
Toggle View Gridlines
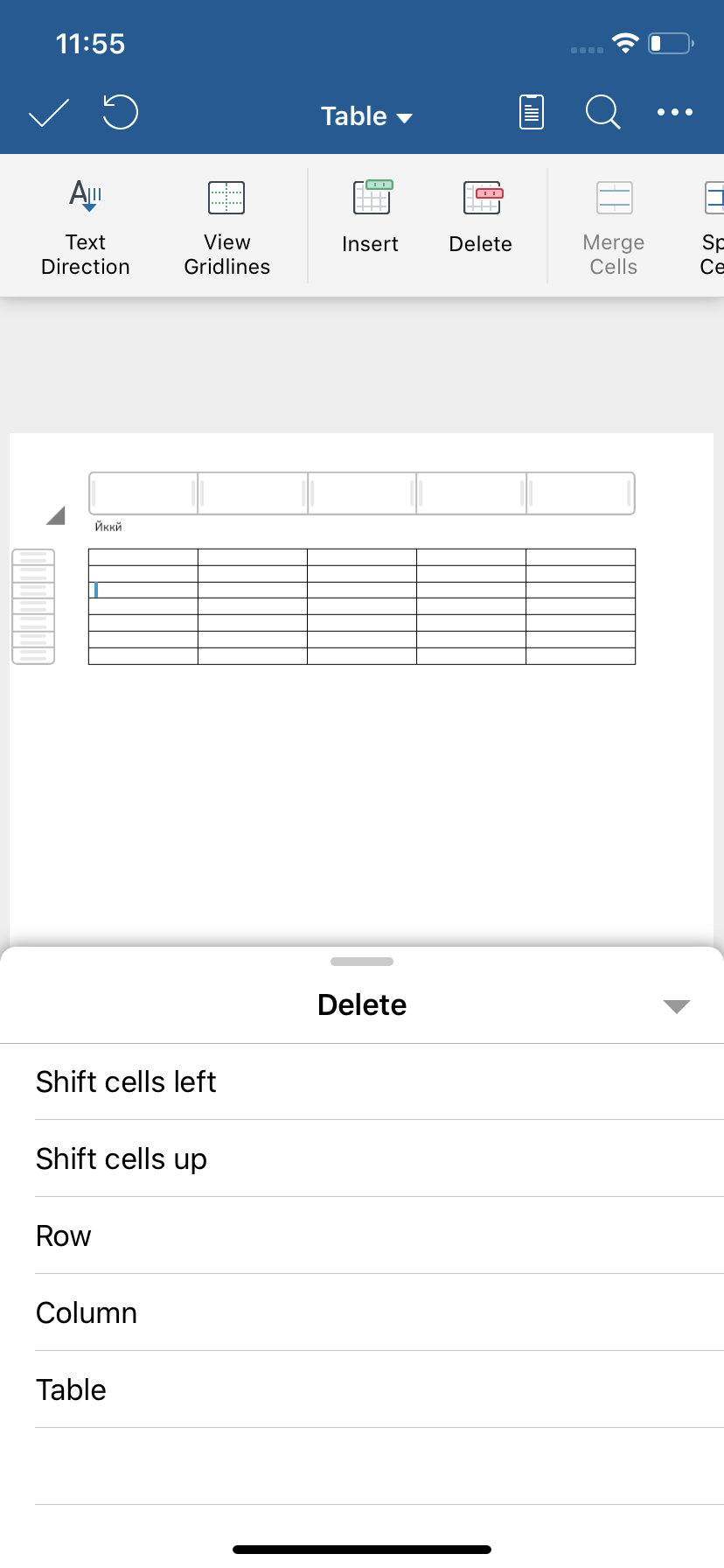click(x=226, y=227)
